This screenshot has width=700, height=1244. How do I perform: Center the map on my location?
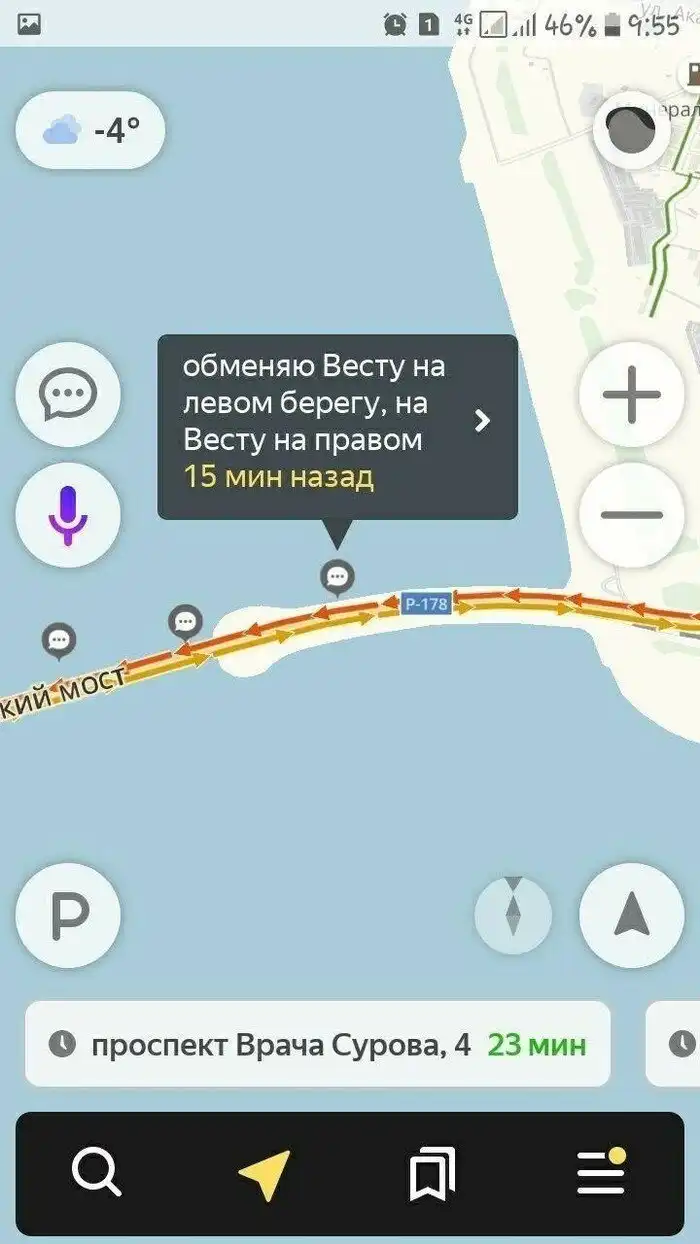[x=632, y=915]
